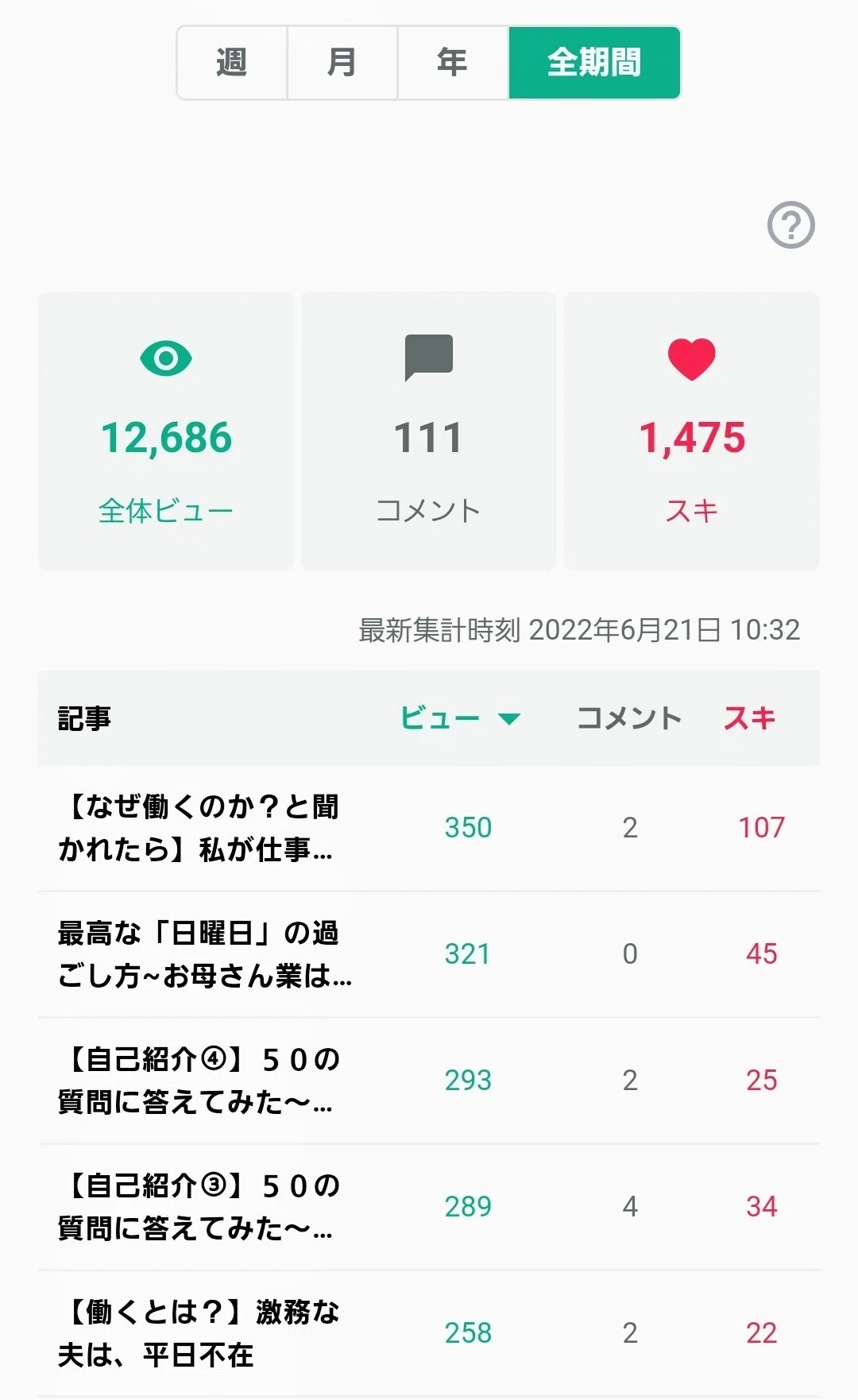The height and width of the screenshot is (1400, 858).
Task: Switch to the 週 period tab
Action: pyautogui.click(x=232, y=63)
